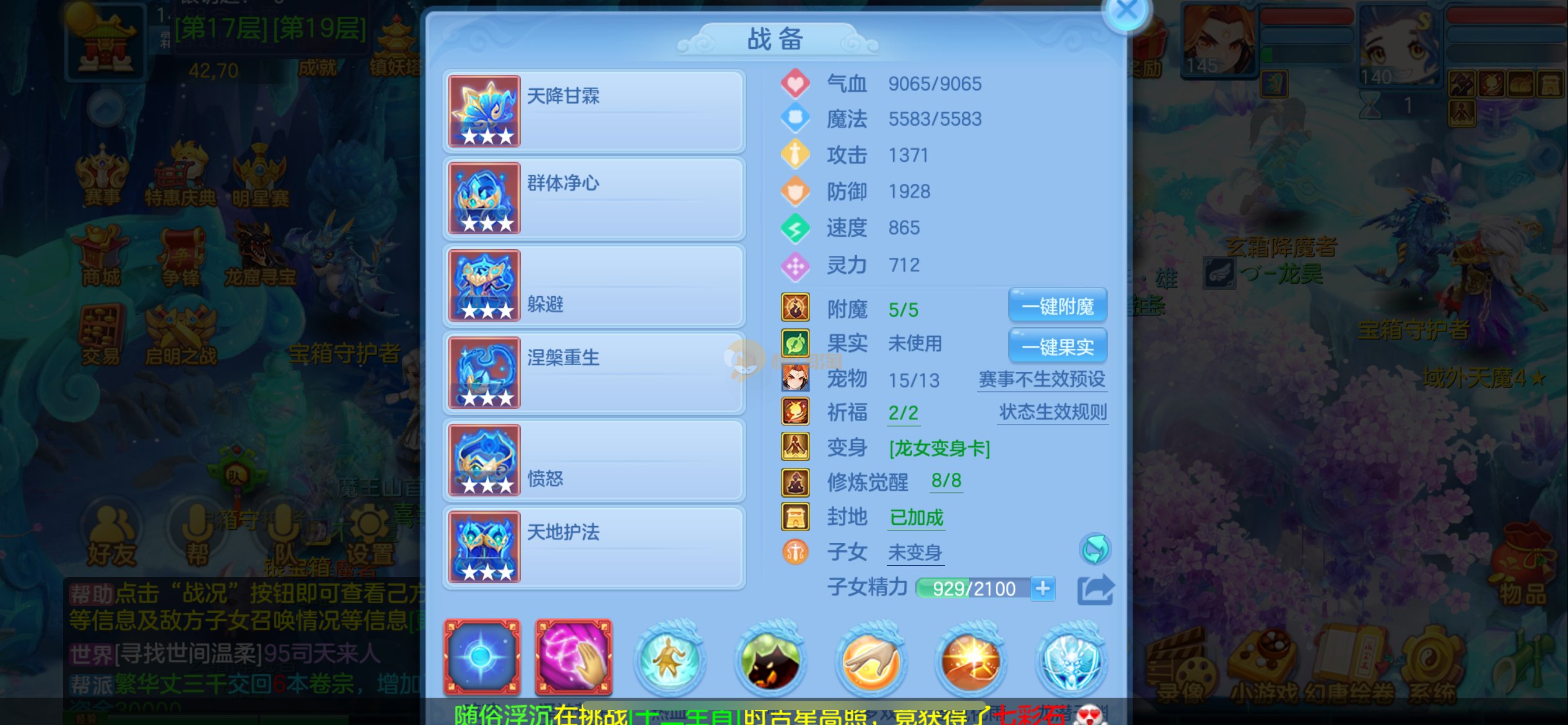This screenshot has height=725, width=1568.
Task: Select the 天降甘霖 skill slot
Action: 593,112
